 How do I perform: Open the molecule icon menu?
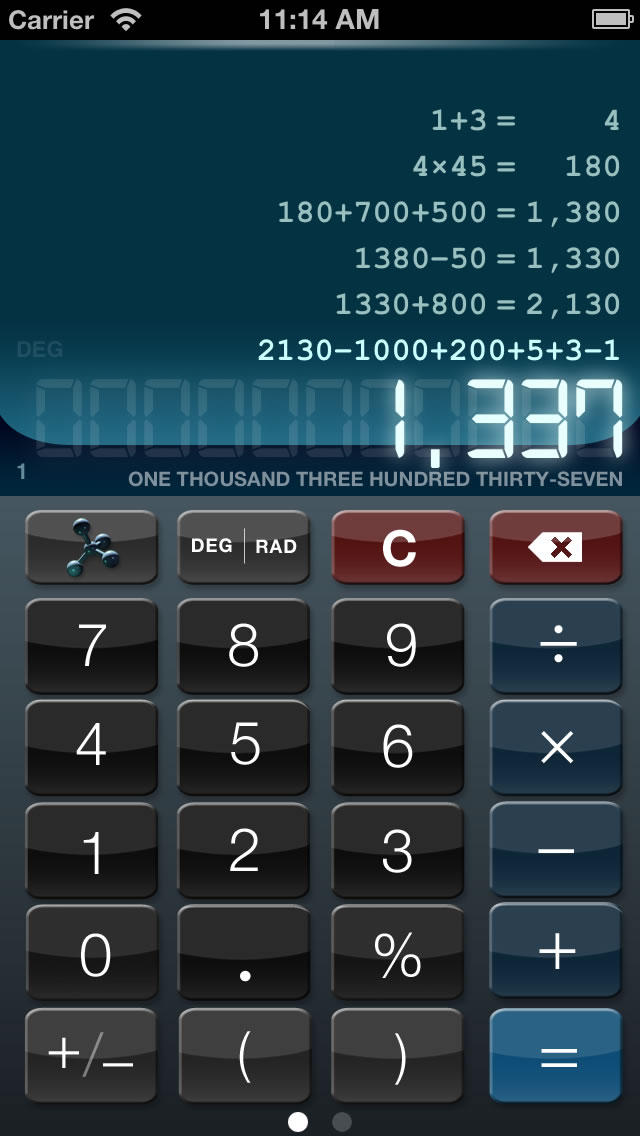tap(92, 547)
